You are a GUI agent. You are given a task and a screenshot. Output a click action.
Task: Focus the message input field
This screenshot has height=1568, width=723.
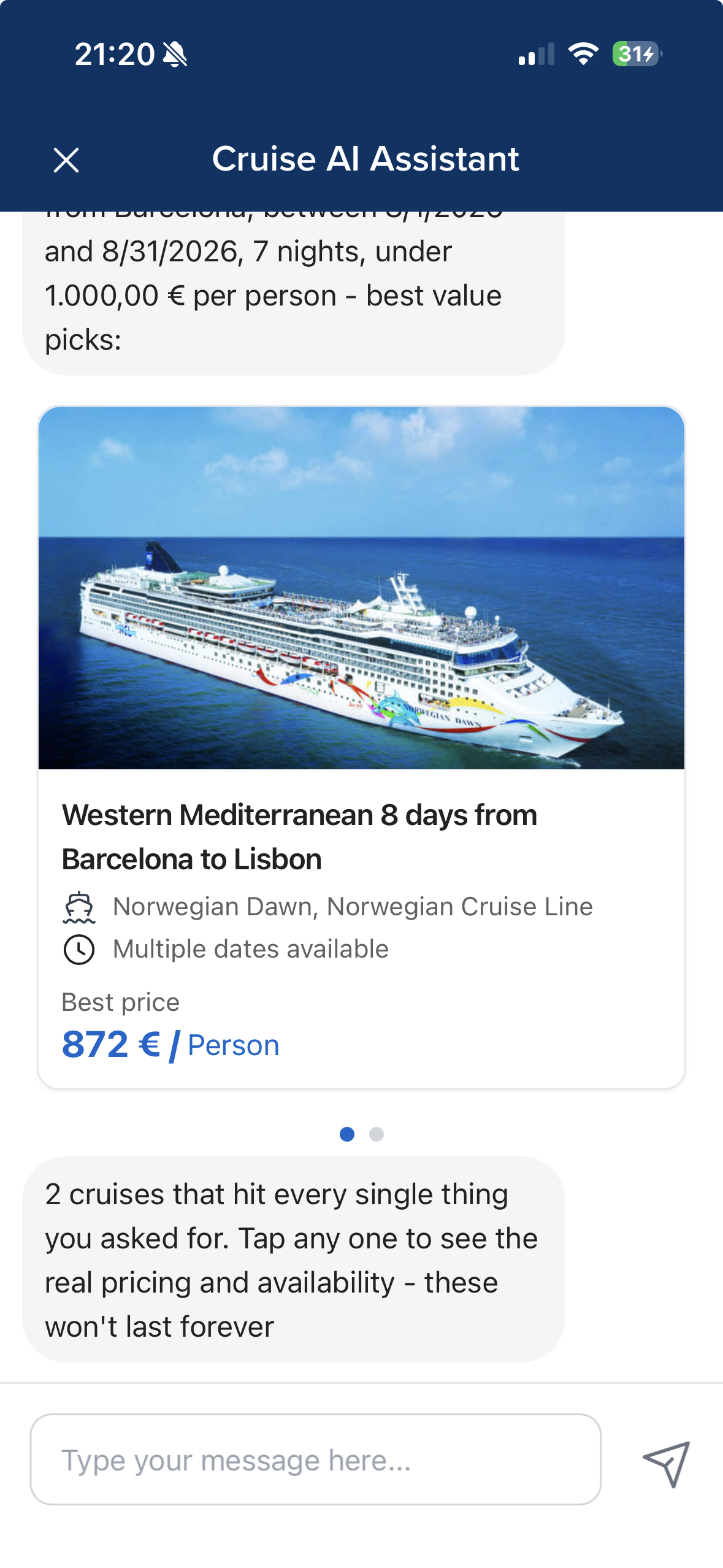point(315,1459)
